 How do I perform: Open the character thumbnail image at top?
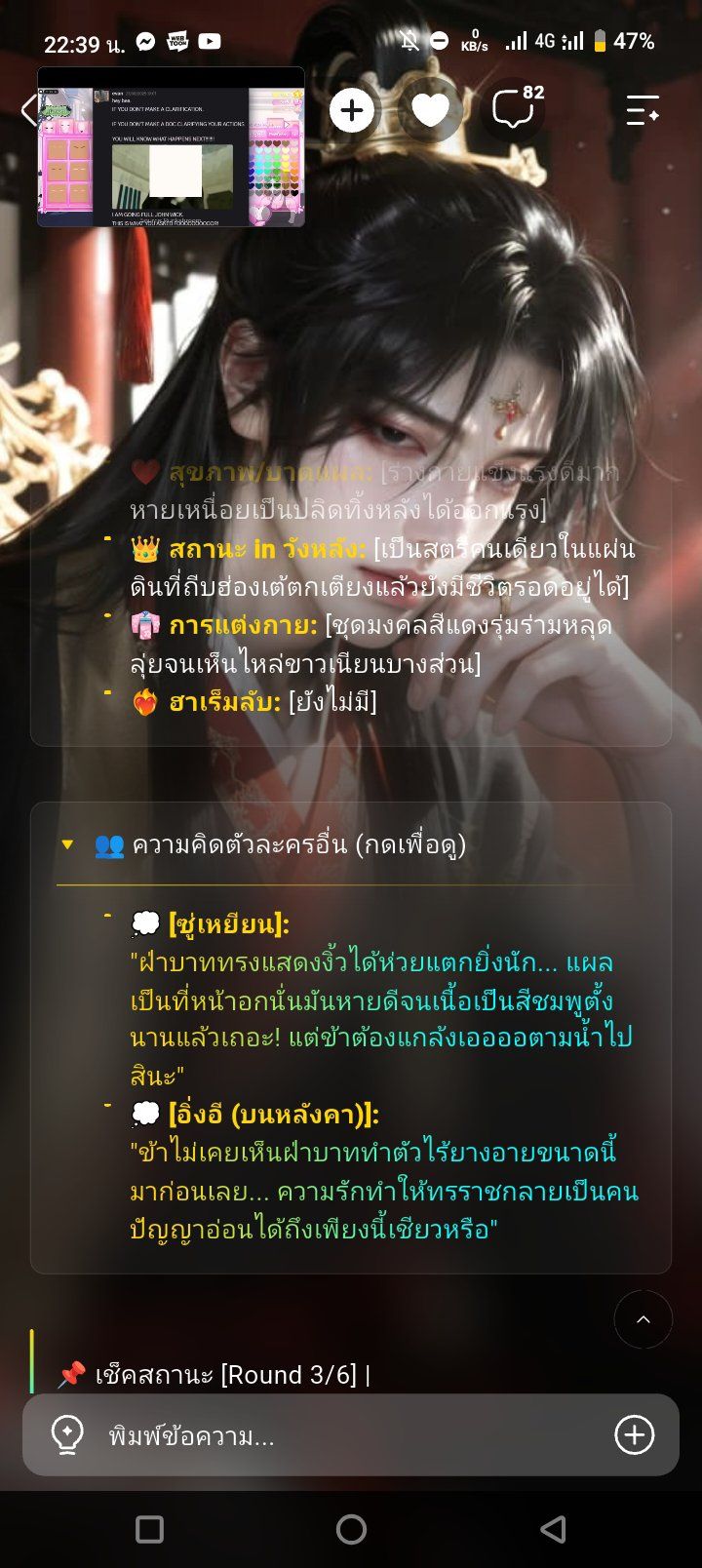(x=171, y=147)
